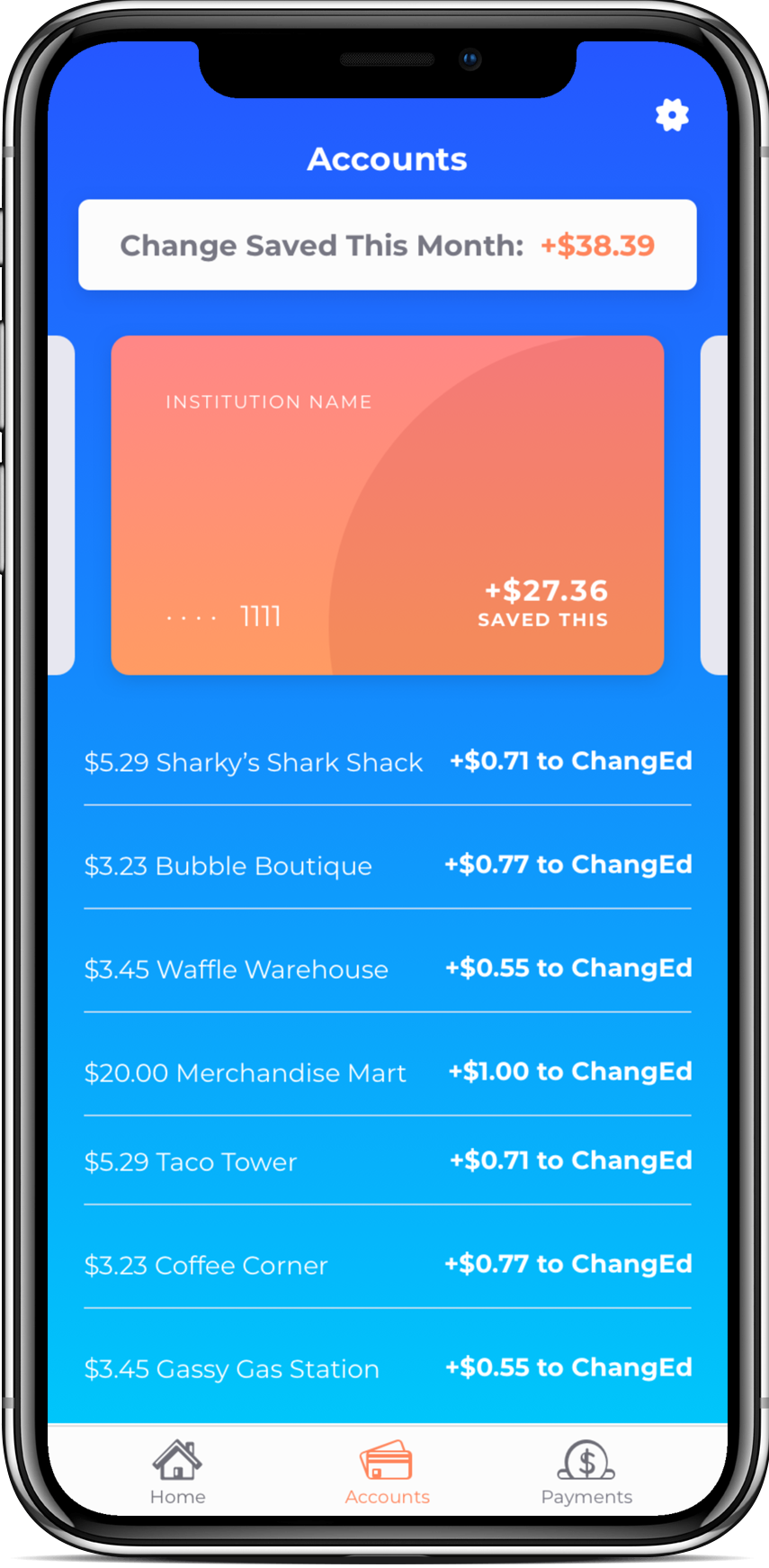Go to the Payments tab
The width and height of the screenshot is (769, 1568).
tap(586, 1473)
